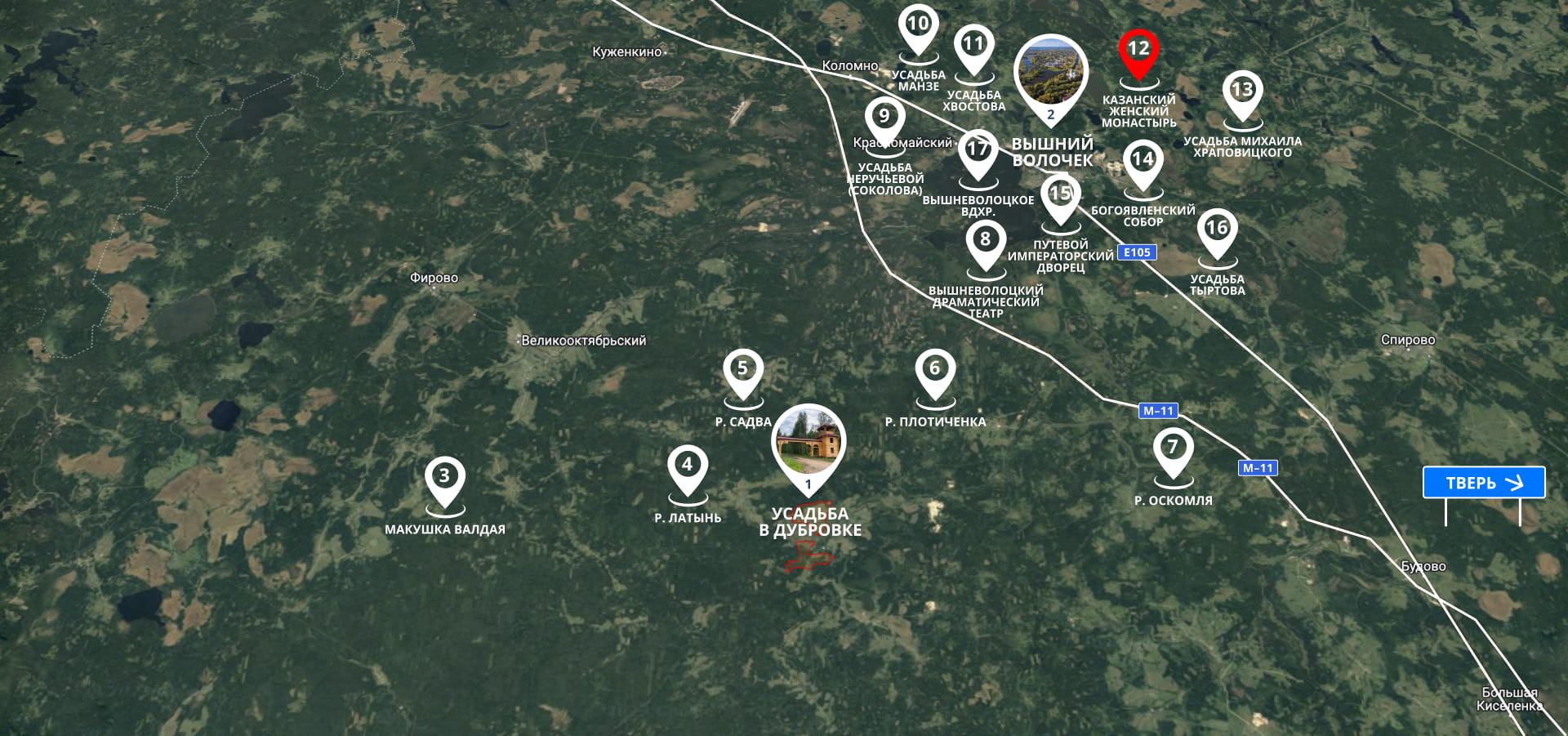Open marker 8 Вышневолоцкий драматический театр
This screenshot has height=736, width=1568.
[x=986, y=240]
